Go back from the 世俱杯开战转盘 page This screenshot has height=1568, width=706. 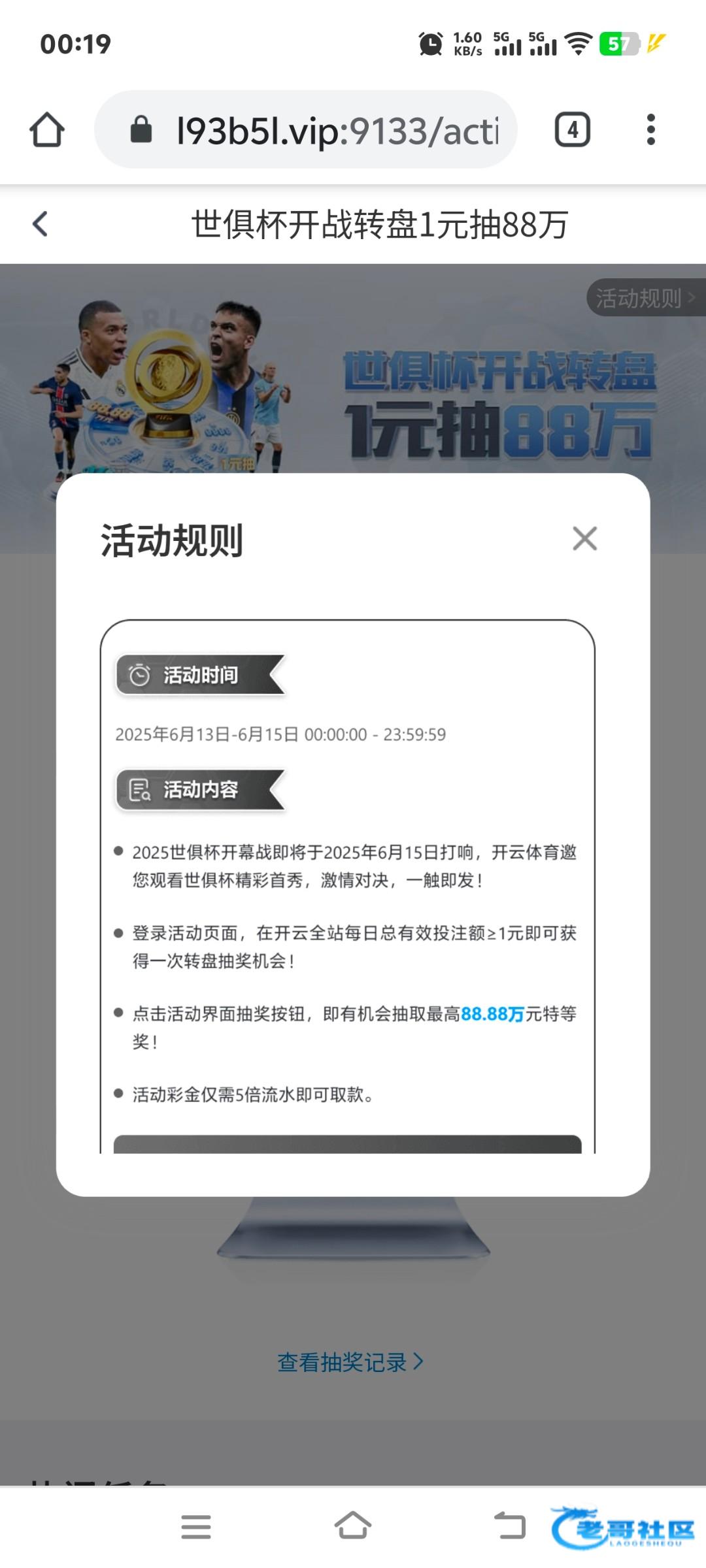pyautogui.click(x=41, y=224)
